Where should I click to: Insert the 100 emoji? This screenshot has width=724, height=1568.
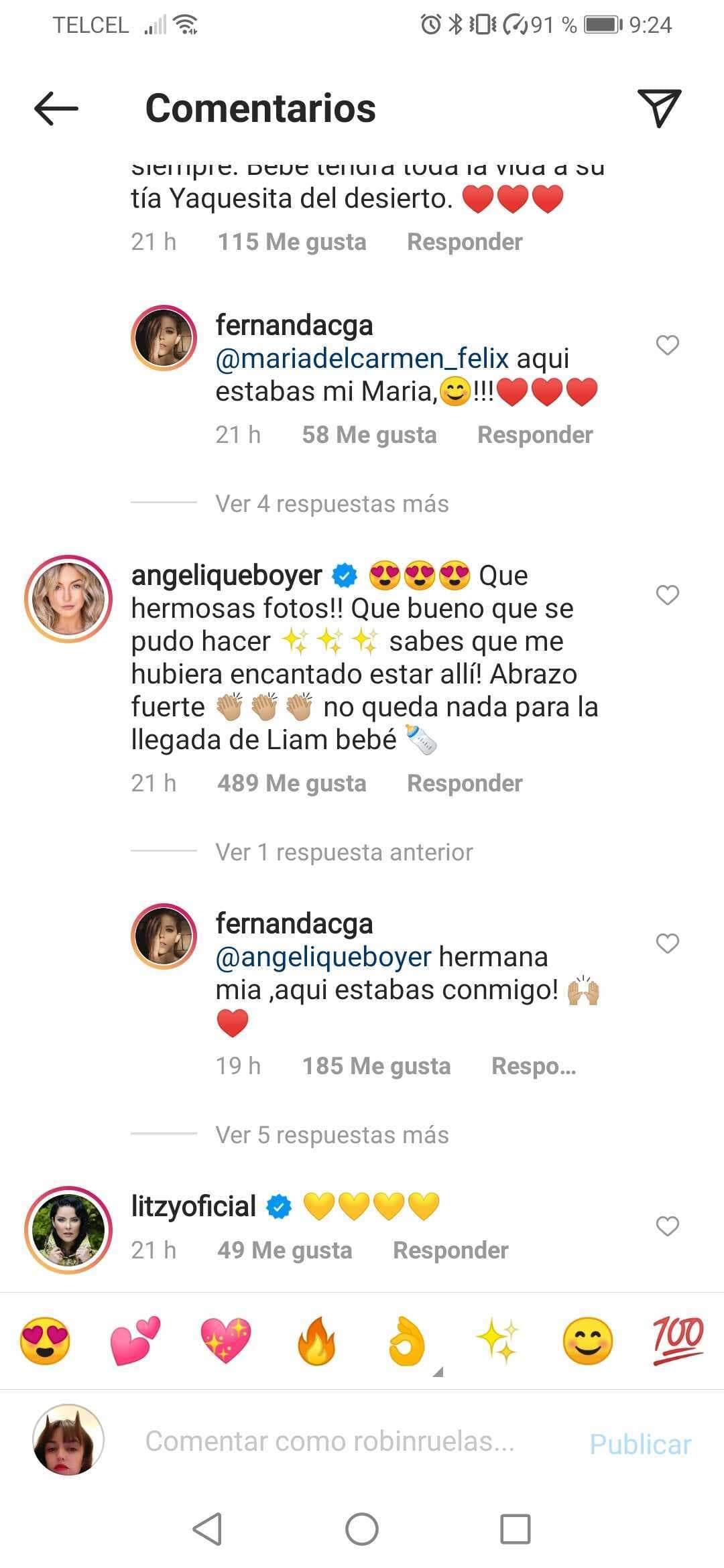(x=678, y=1340)
